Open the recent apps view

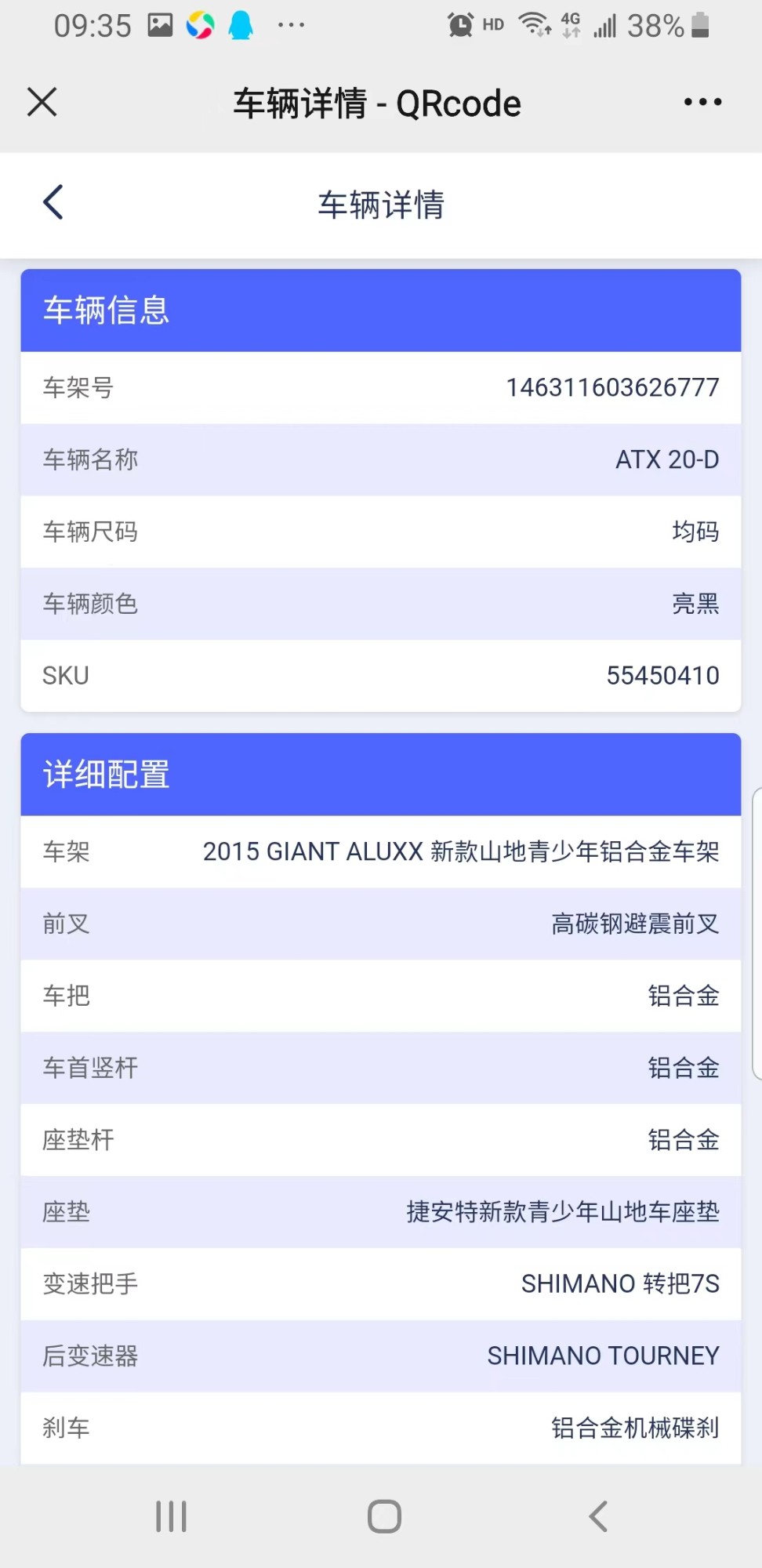[x=171, y=1516]
